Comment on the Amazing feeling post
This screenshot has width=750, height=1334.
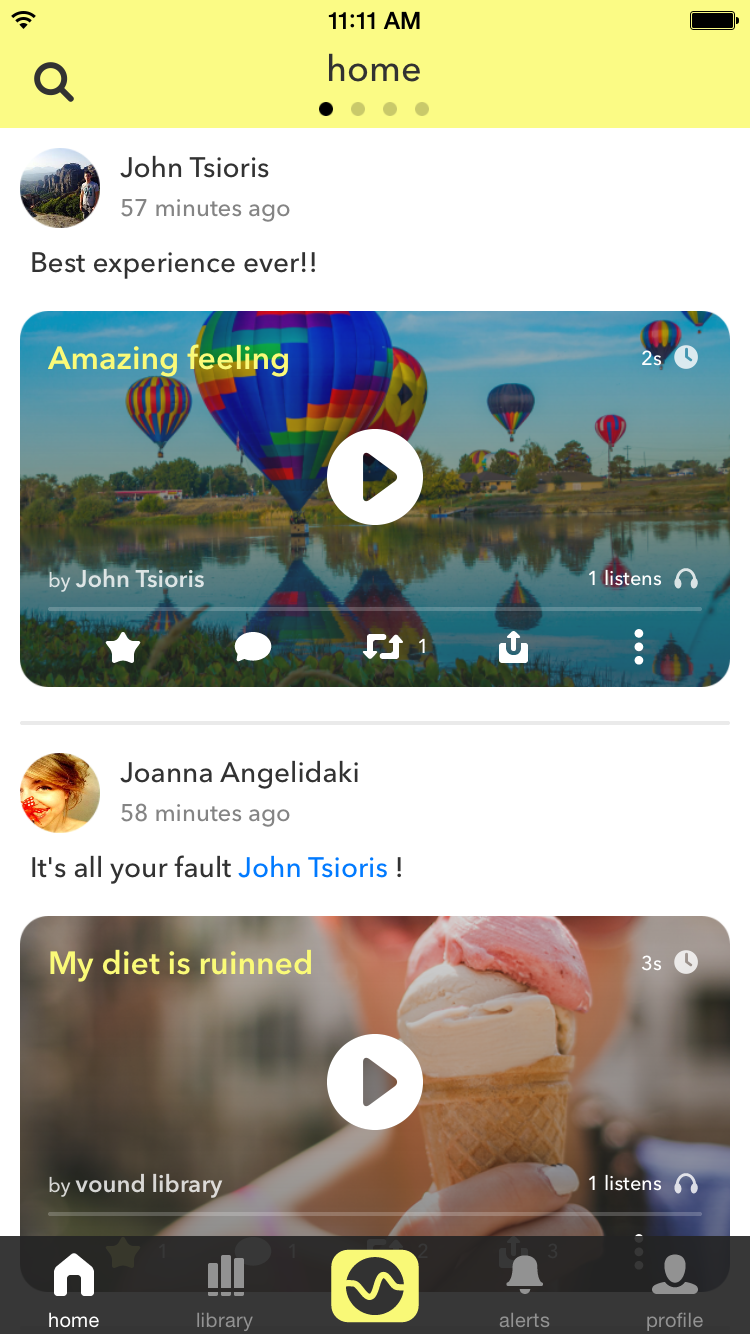coord(253,648)
